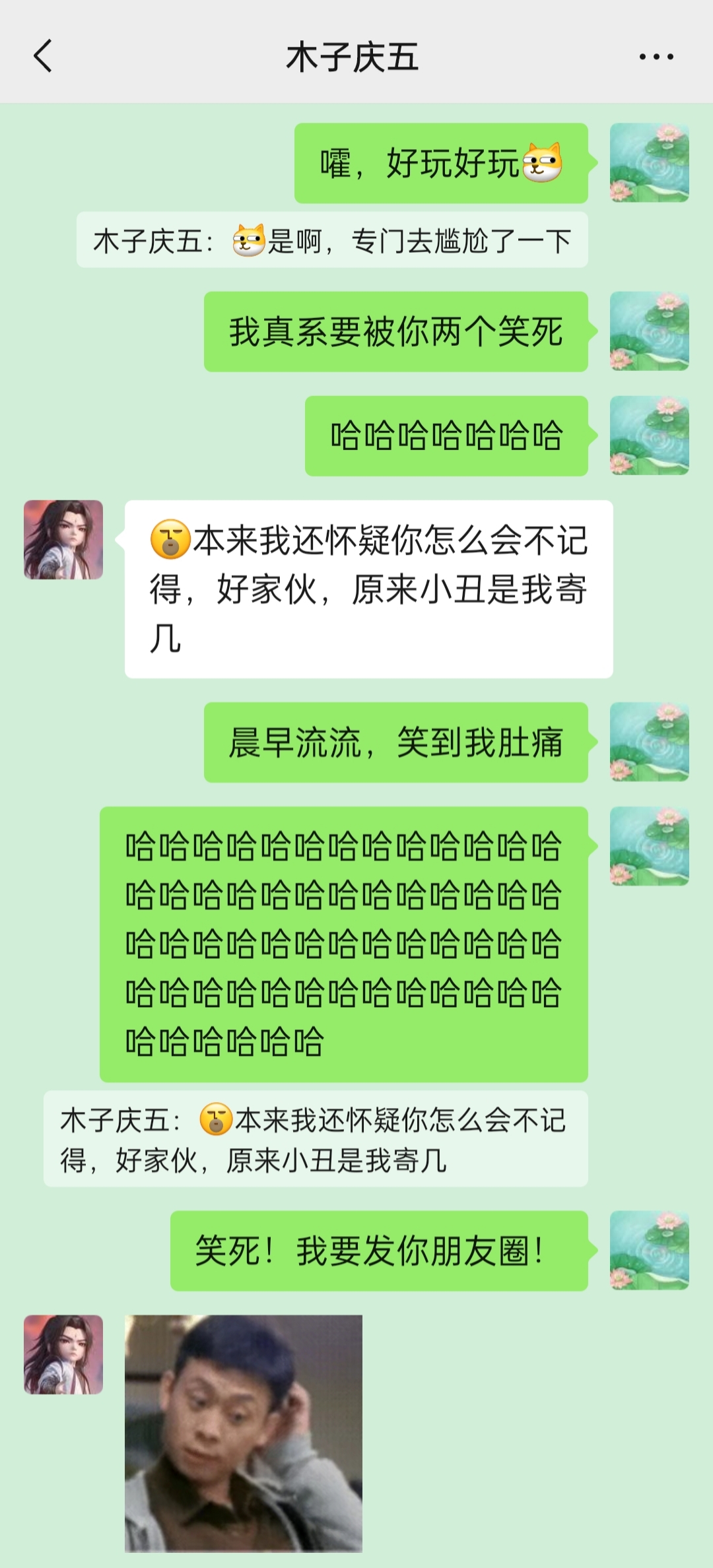The image size is (713, 1568).
Task: Open the sticker image sent by 木子庆五
Action: click(x=243, y=1433)
